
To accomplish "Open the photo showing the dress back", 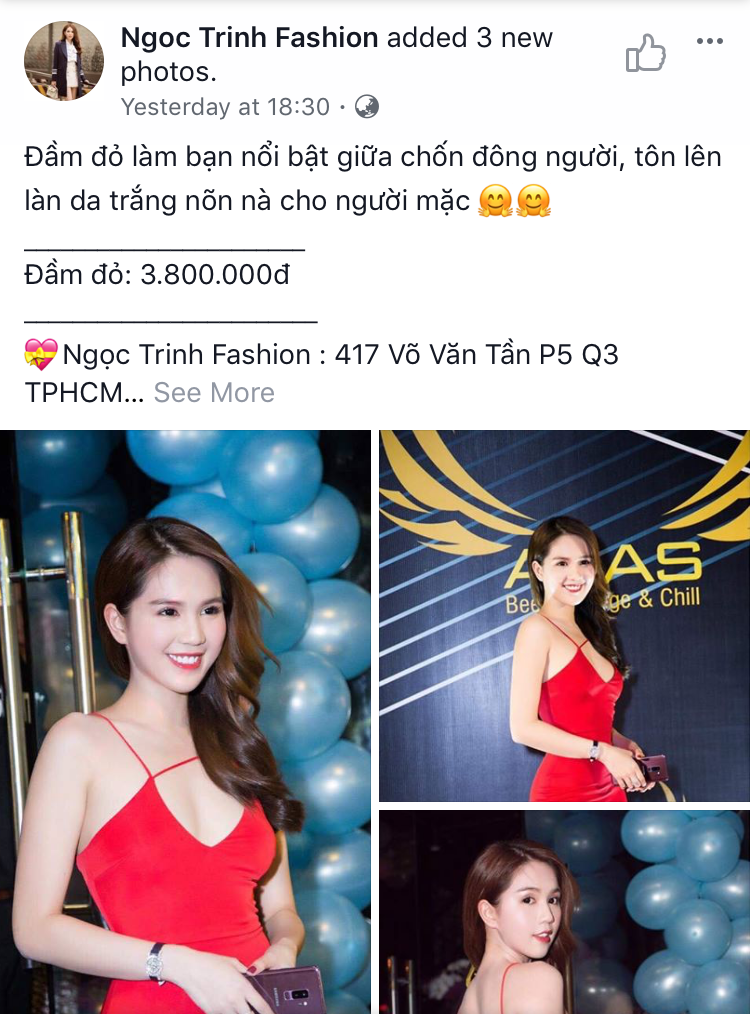I will [x=564, y=916].
